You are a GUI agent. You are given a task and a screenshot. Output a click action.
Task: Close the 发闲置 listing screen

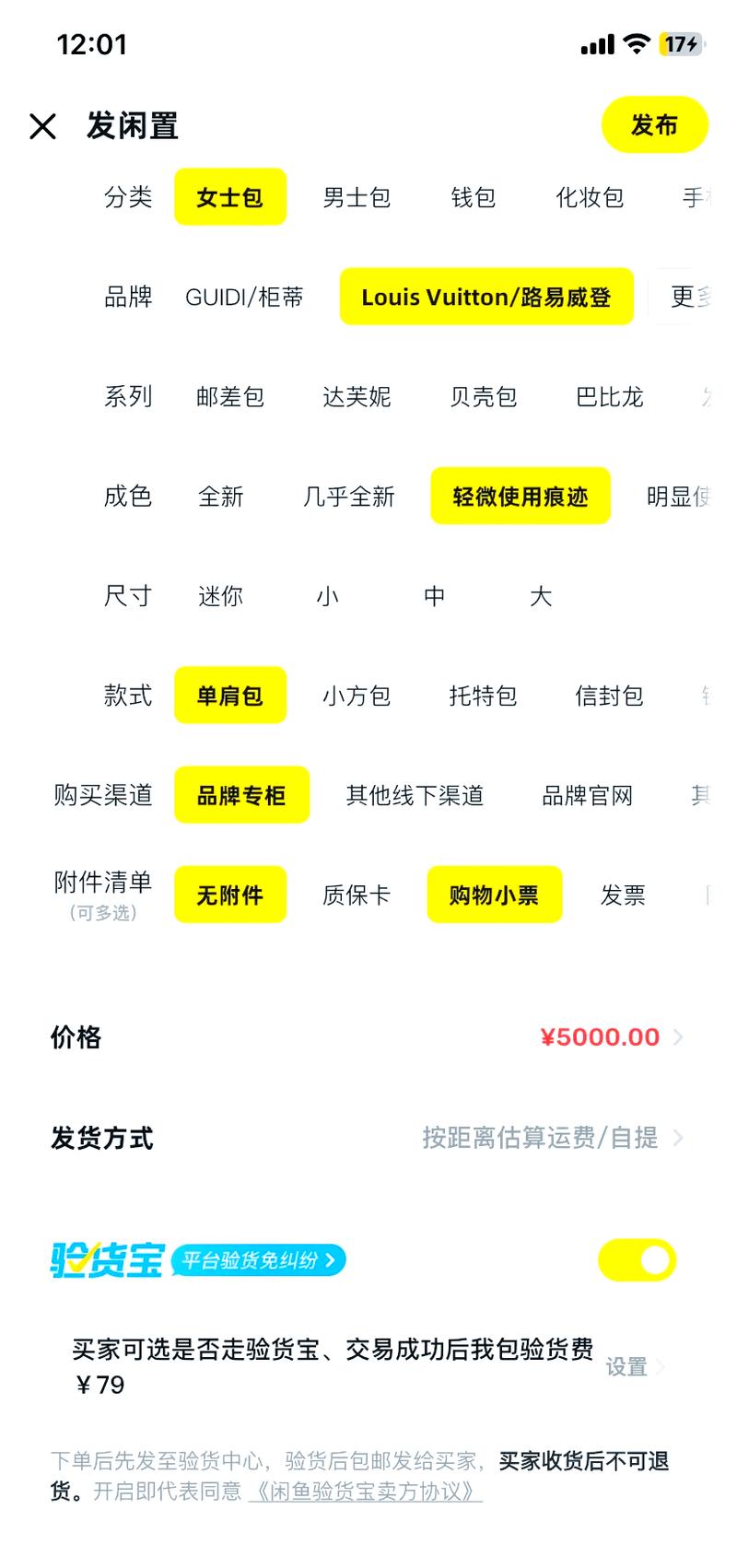[x=43, y=125]
